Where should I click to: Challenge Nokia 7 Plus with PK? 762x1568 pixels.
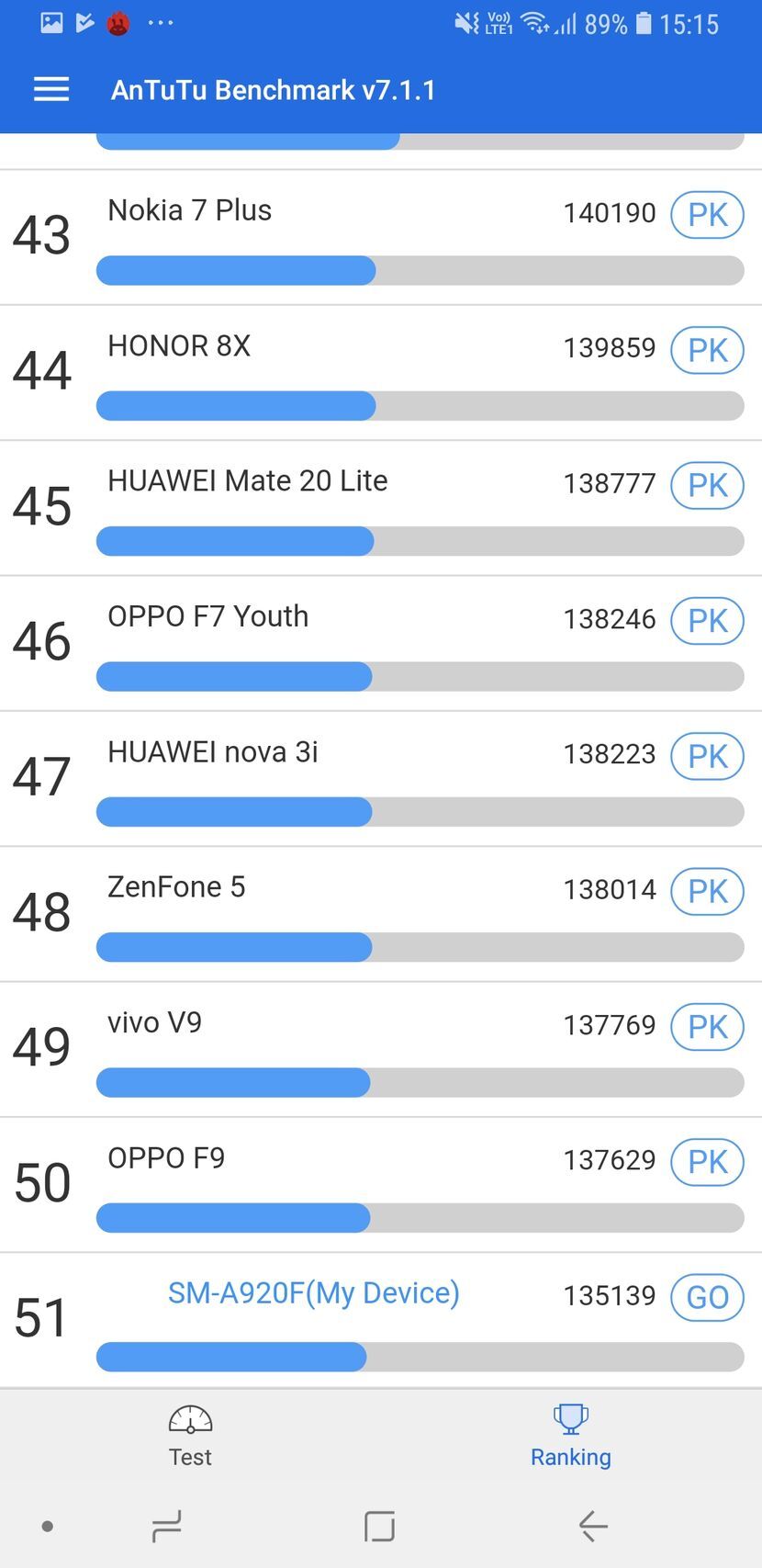(x=706, y=215)
